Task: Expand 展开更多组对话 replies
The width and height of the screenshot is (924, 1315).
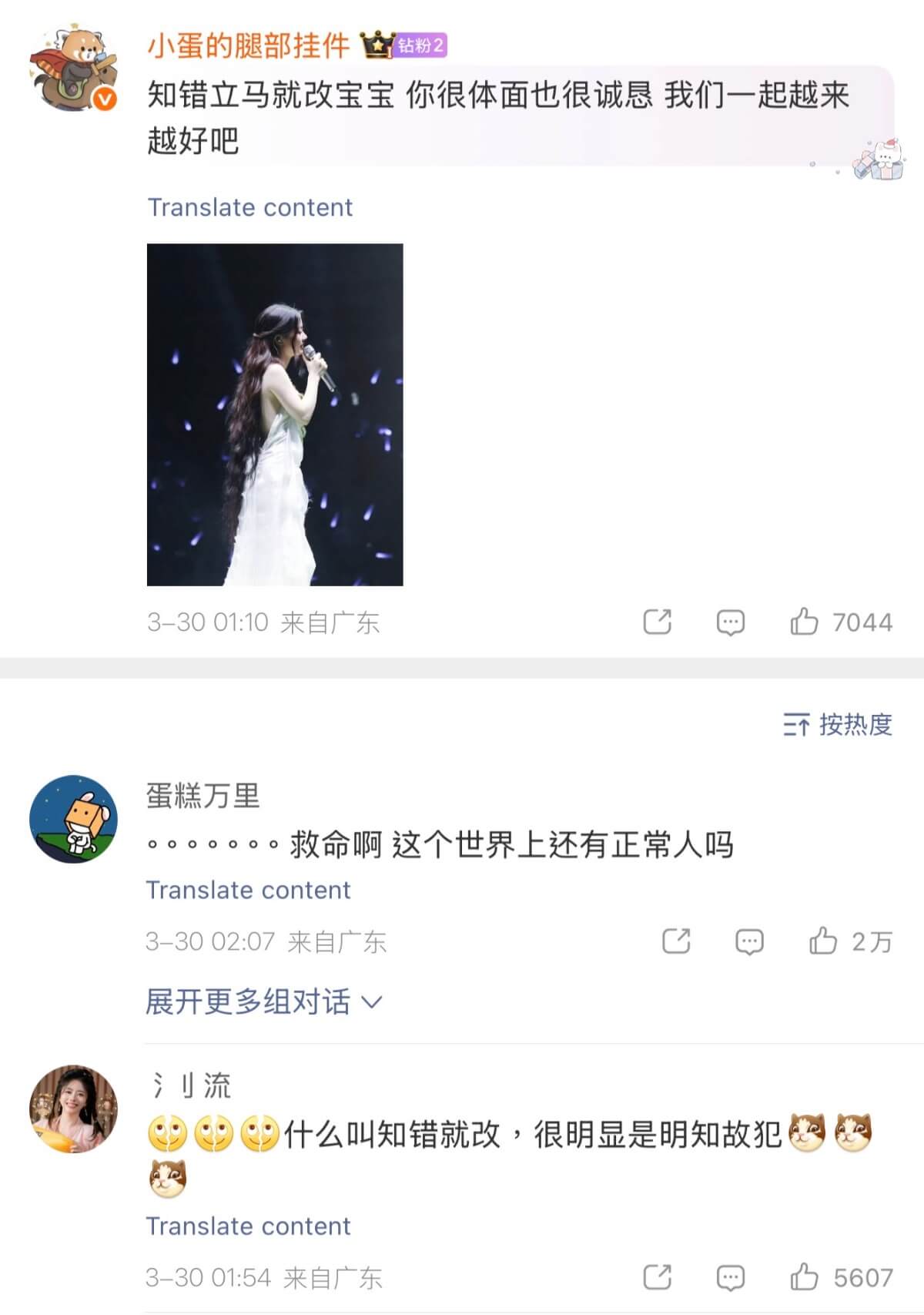Action: [x=263, y=1001]
